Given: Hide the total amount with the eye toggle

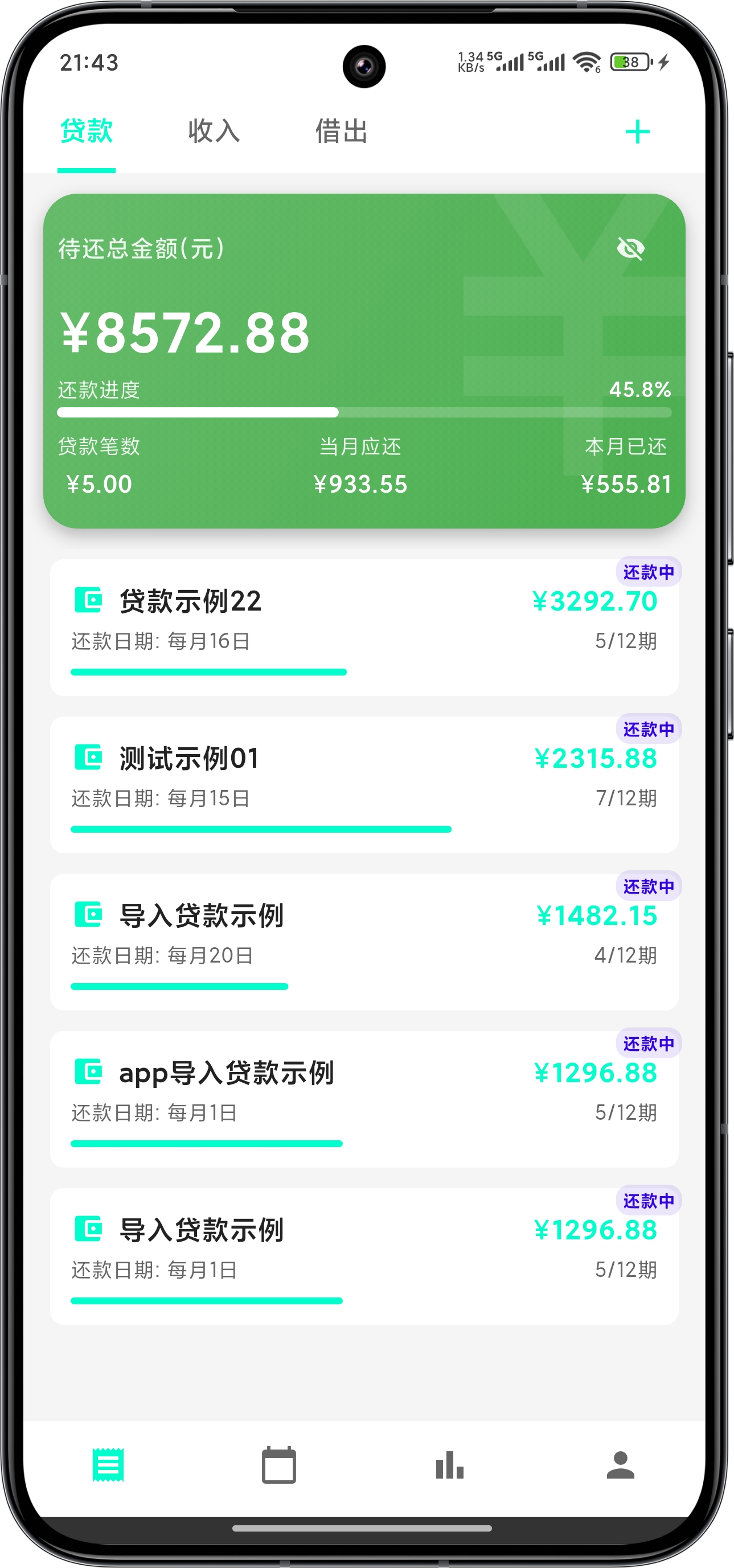Looking at the screenshot, I should (x=633, y=248).
